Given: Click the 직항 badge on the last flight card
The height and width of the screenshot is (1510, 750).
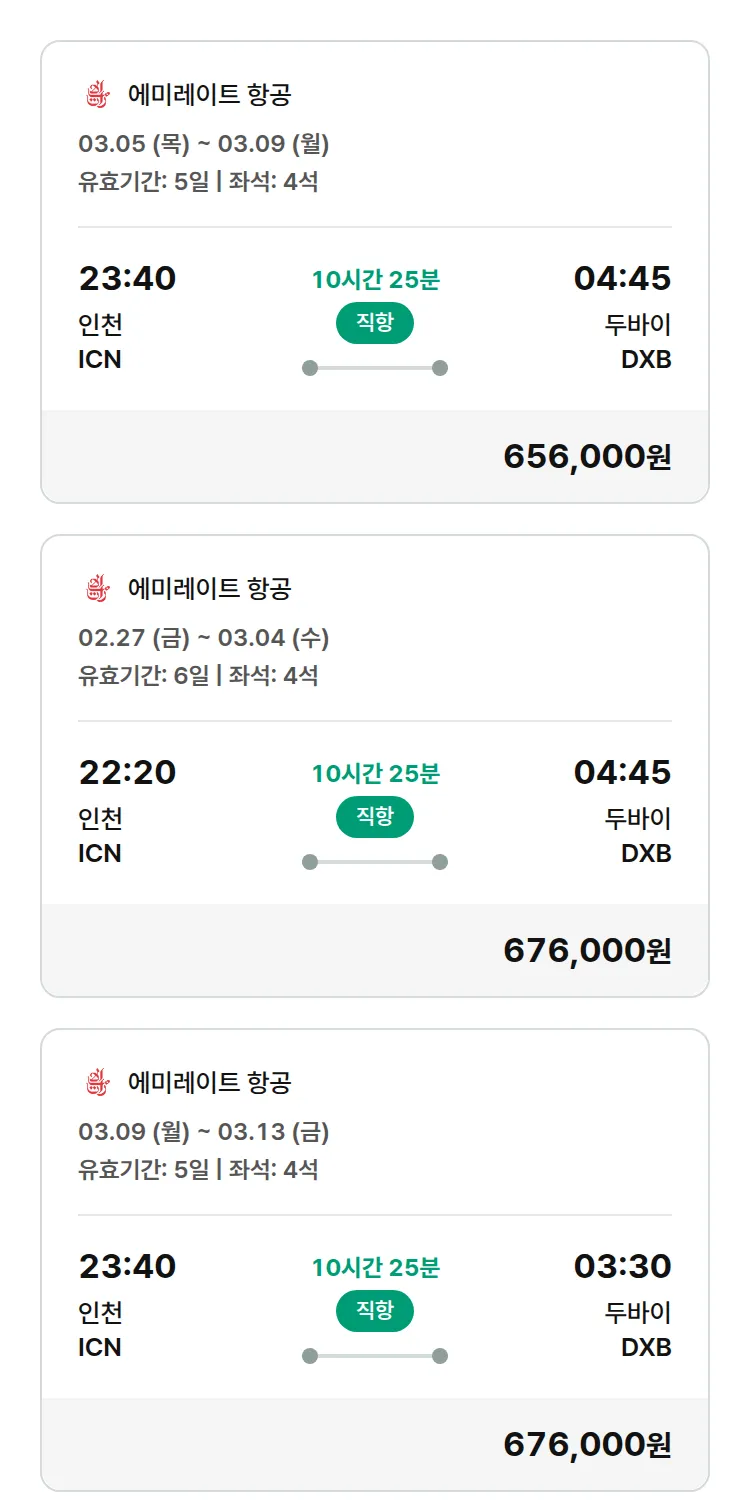Looking at the screenshot, I should (x=374, y=1311).
